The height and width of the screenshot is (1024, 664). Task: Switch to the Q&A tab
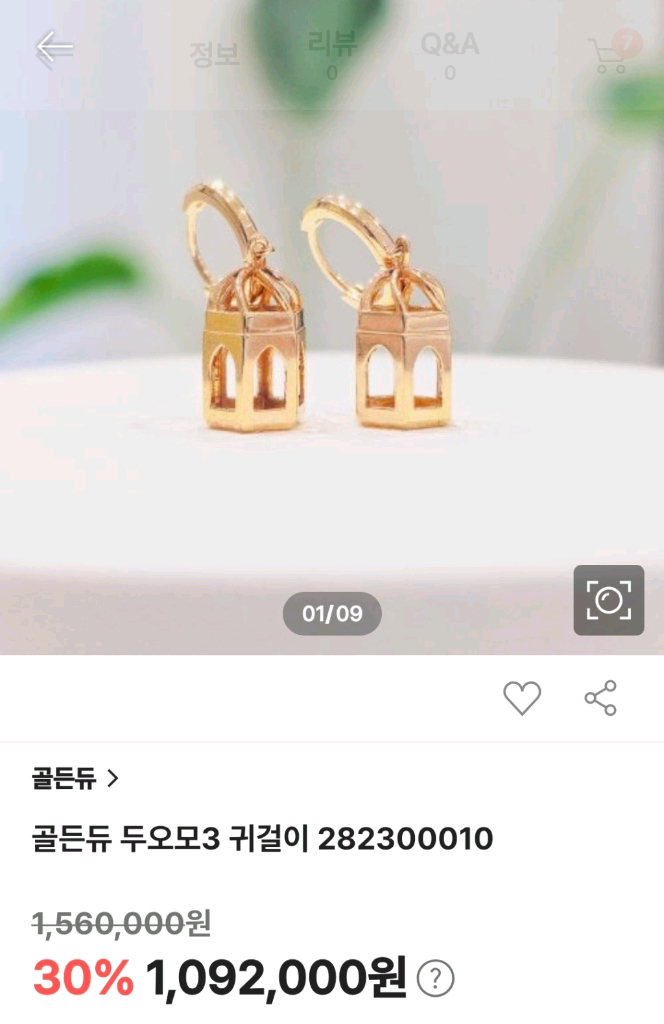pyautogui.click(x=449, y=54)
